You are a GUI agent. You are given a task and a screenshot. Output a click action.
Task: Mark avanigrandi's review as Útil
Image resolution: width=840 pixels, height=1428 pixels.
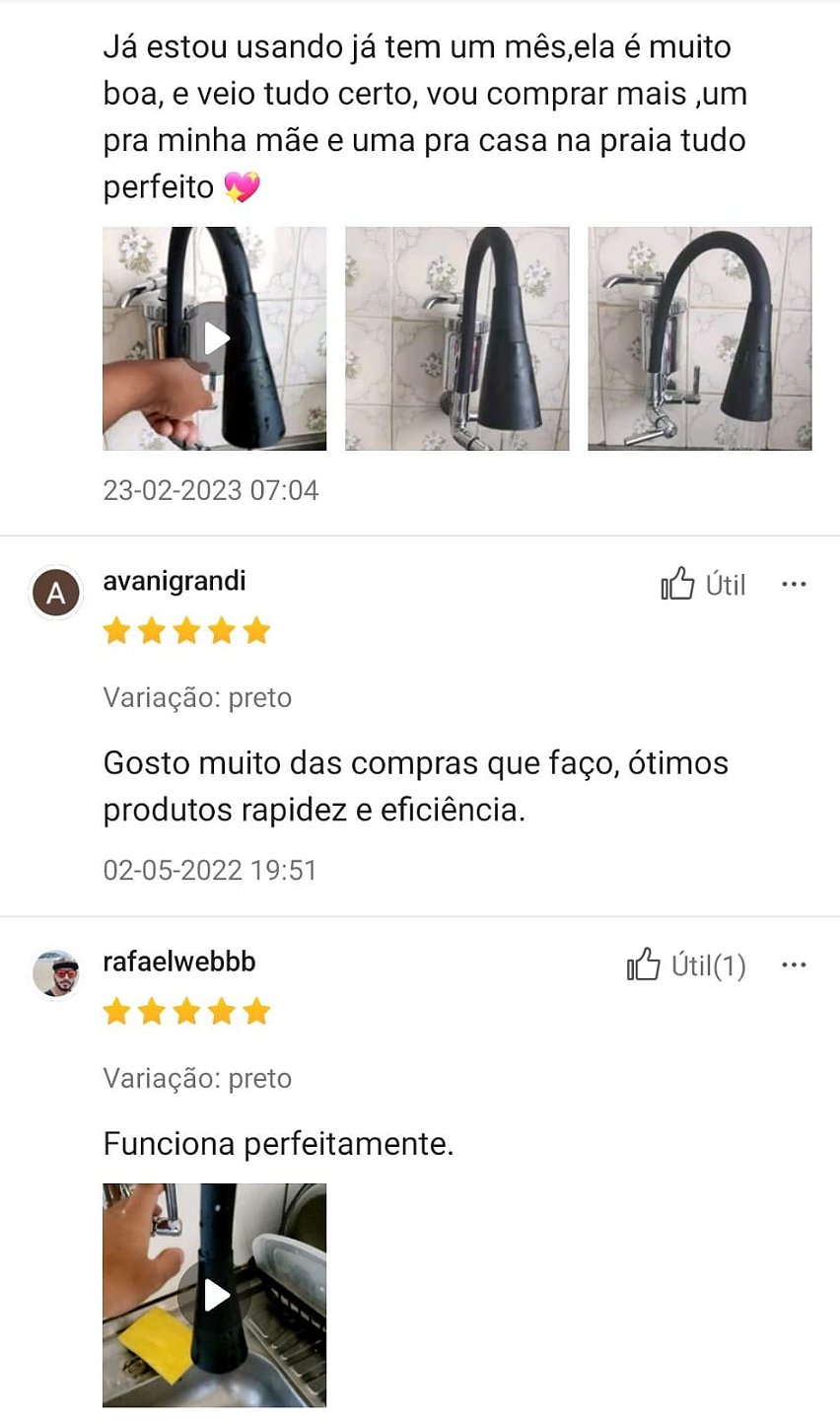[703, 585]
